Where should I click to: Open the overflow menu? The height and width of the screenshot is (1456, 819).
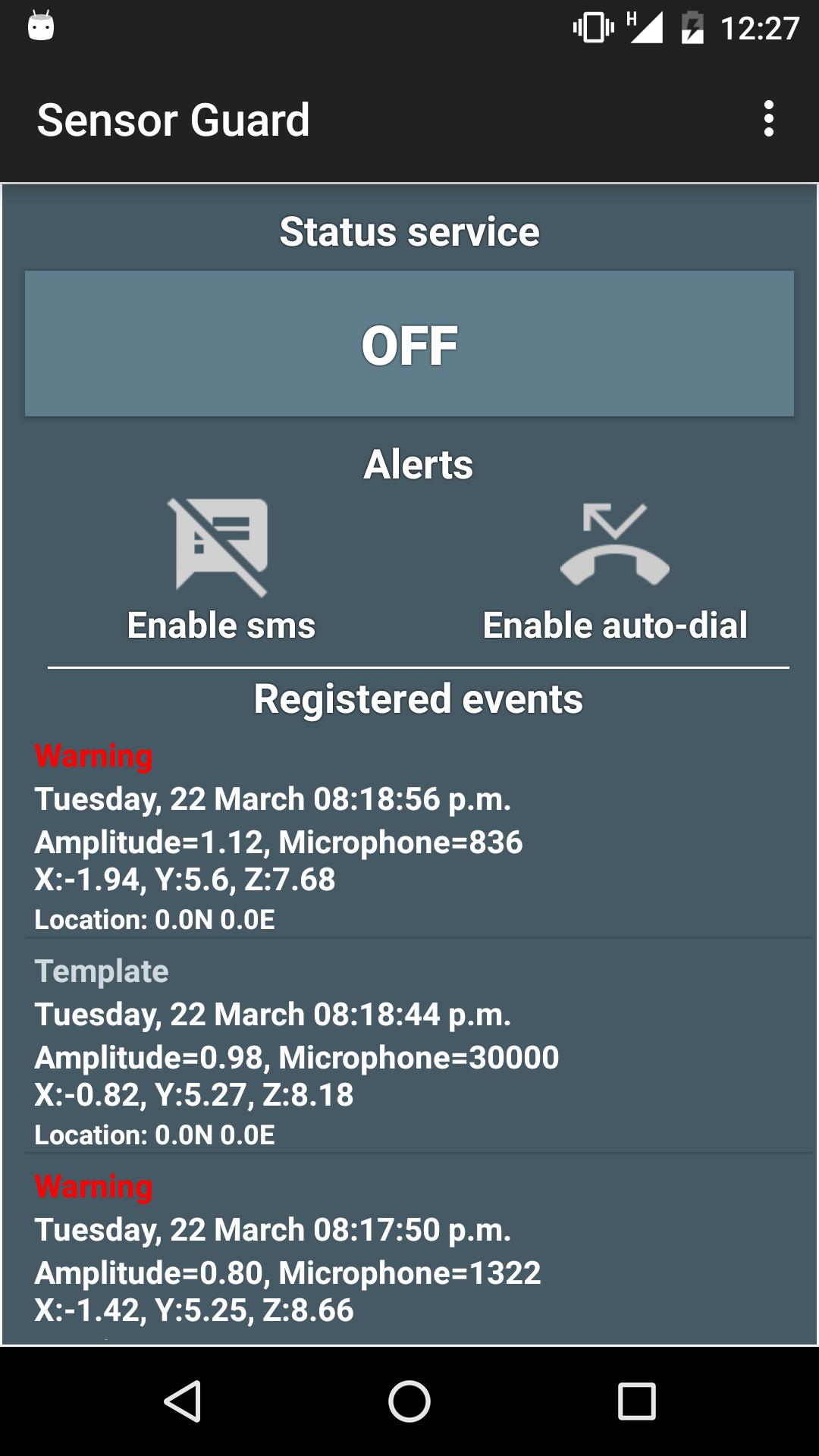tap(768, 119)
